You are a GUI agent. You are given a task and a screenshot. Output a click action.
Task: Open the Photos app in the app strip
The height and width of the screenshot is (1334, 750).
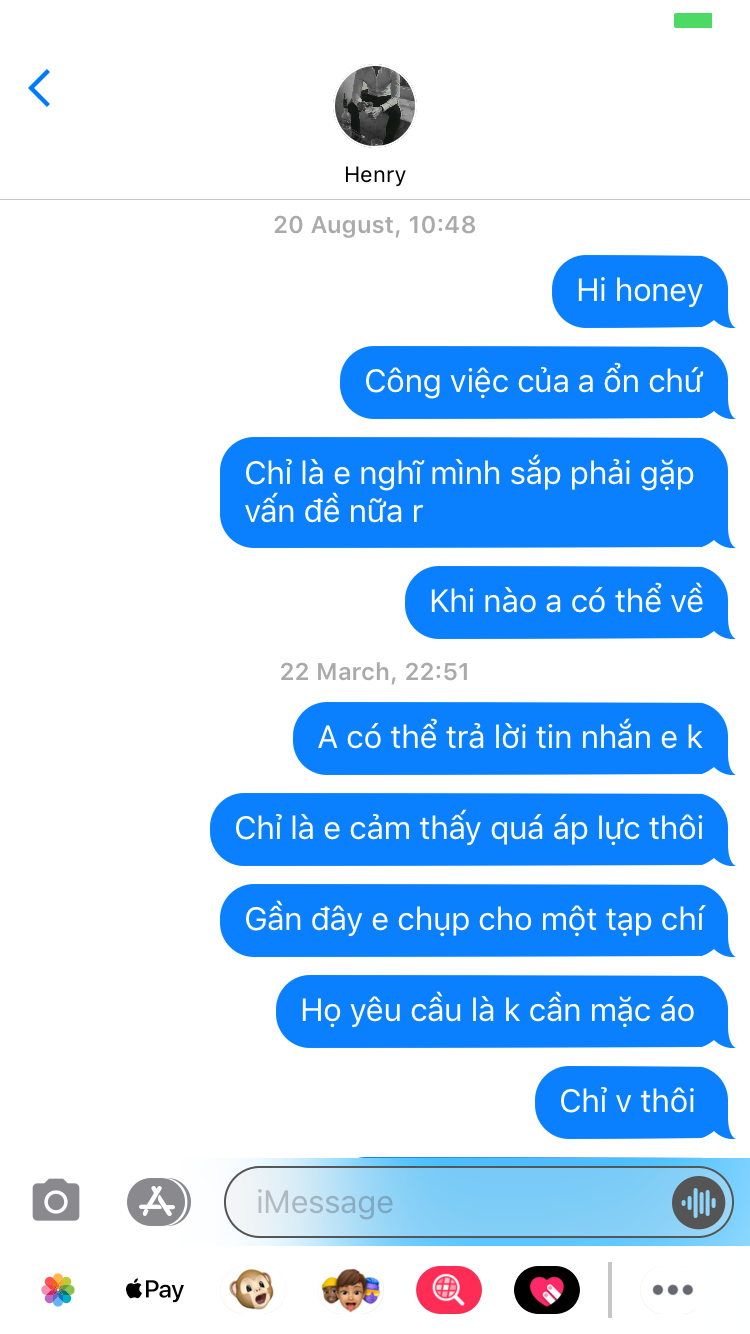pyautogui.click(x=58, y=1289)
